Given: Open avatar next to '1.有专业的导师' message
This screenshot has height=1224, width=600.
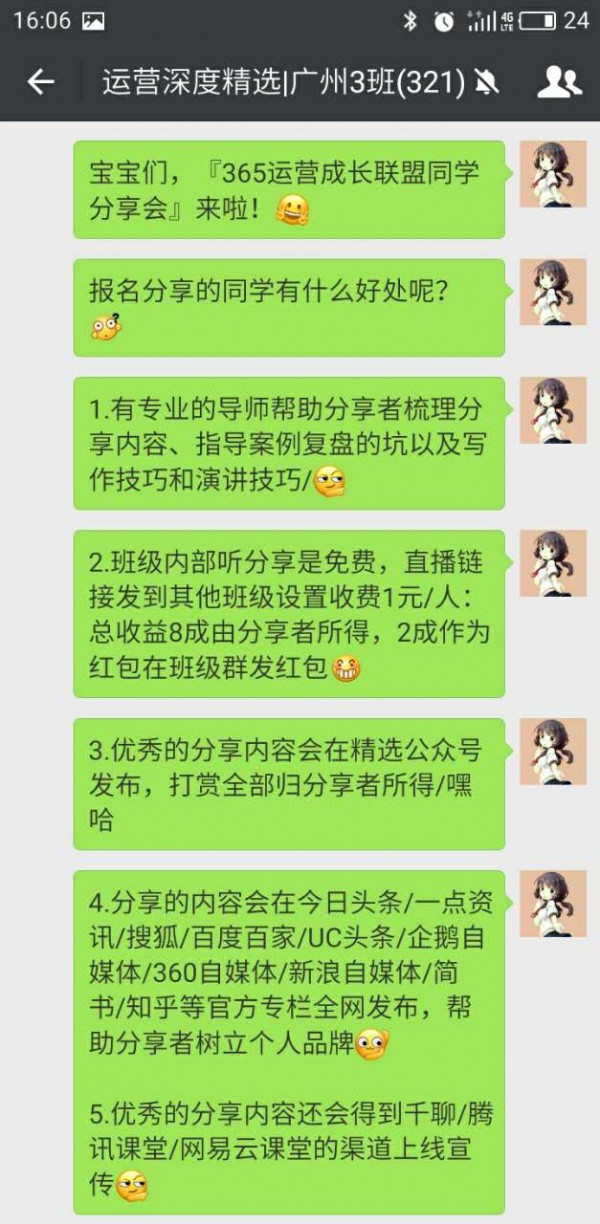Looking at the screenshot, I should point(552,410).
